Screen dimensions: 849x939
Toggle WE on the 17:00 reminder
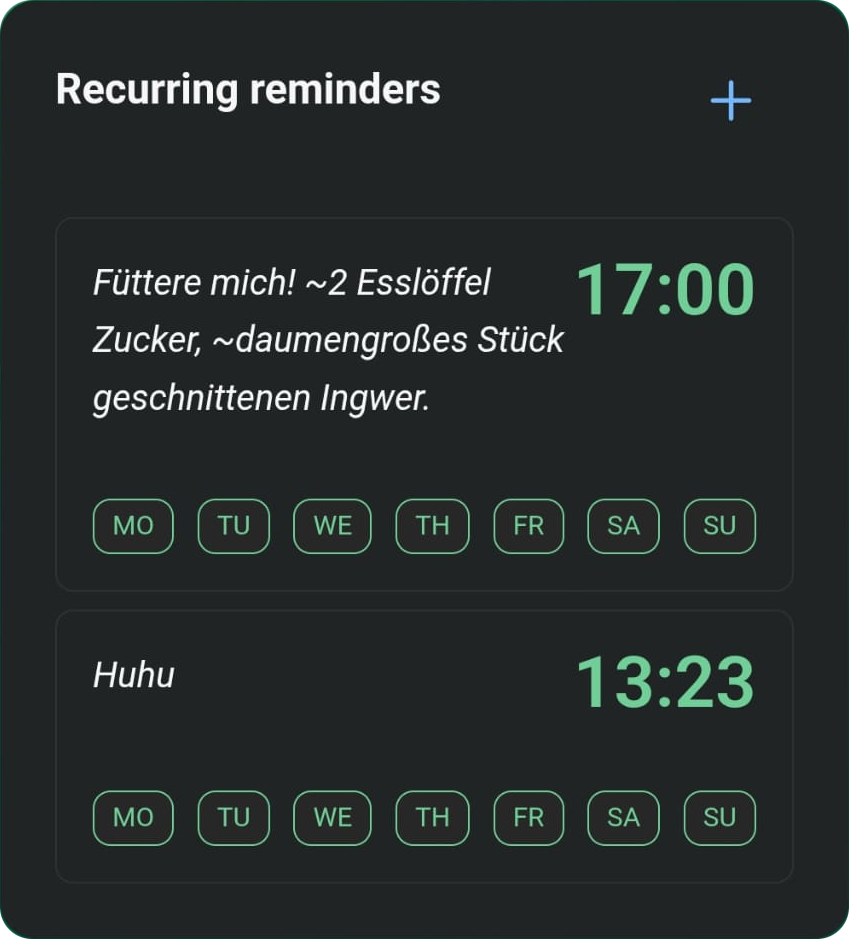[332, 526]
